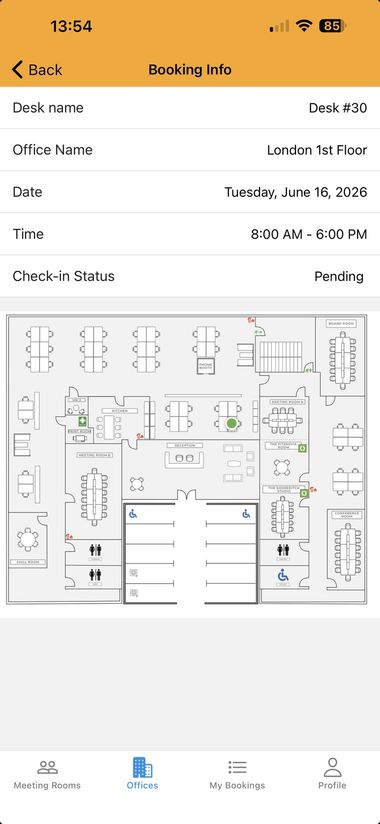The width and height of the screenshot is (380, 824).
Task: Open the Offices tab
Action: (x=142, y=774)
